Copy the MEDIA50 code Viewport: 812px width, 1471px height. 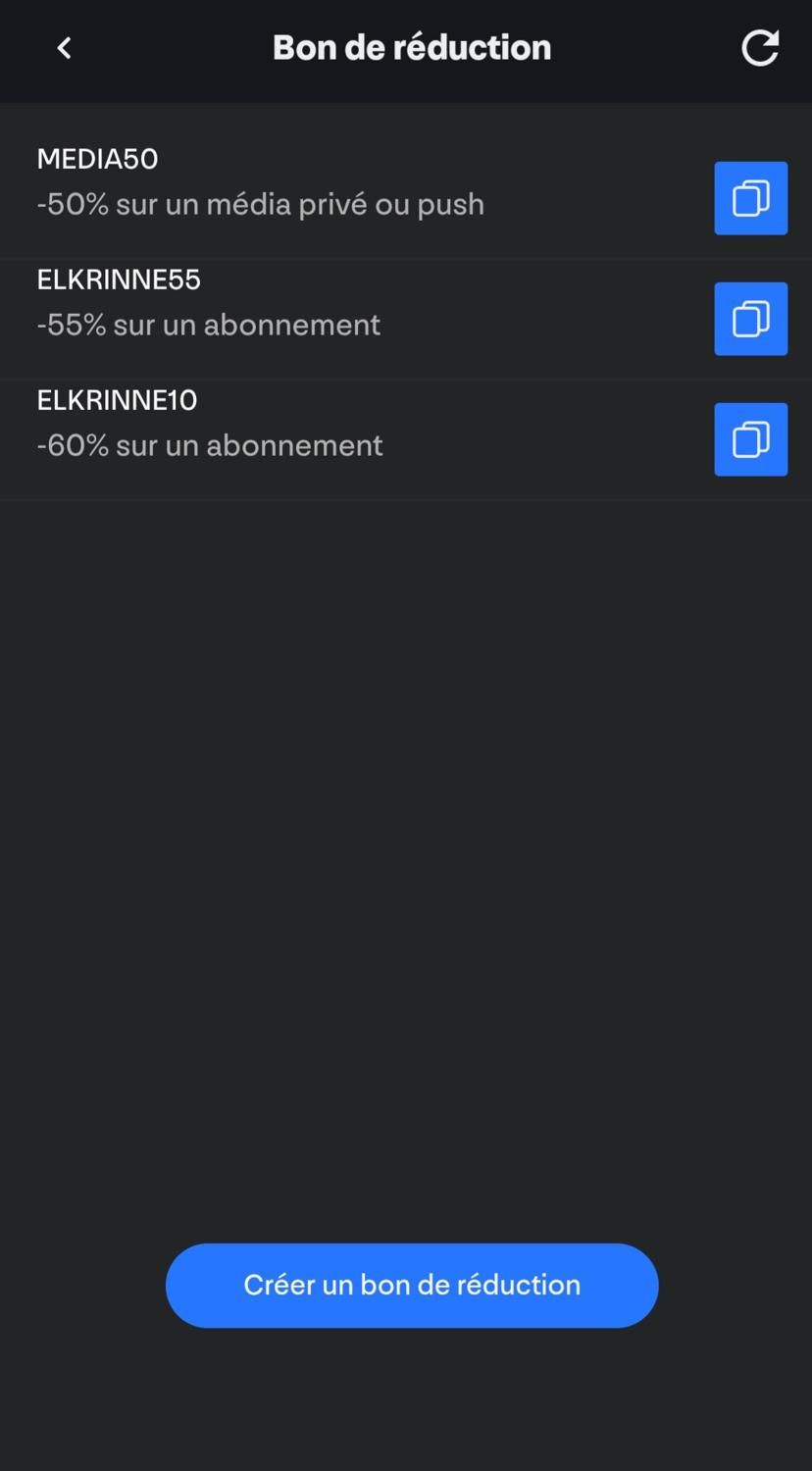[x=750, y=198]
